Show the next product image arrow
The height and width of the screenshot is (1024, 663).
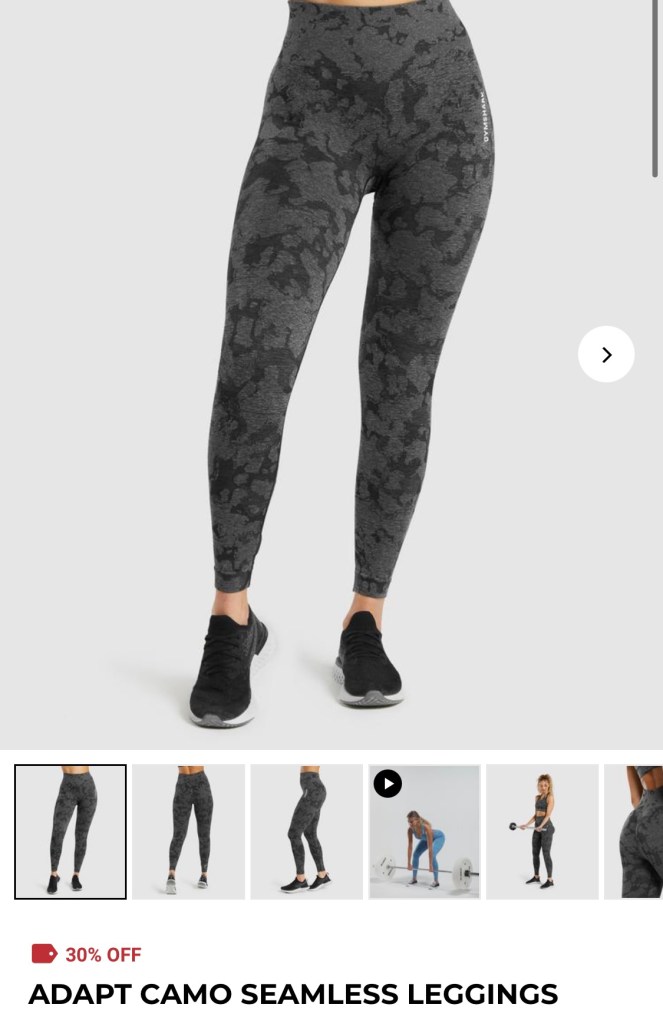(x=606, y=354)
